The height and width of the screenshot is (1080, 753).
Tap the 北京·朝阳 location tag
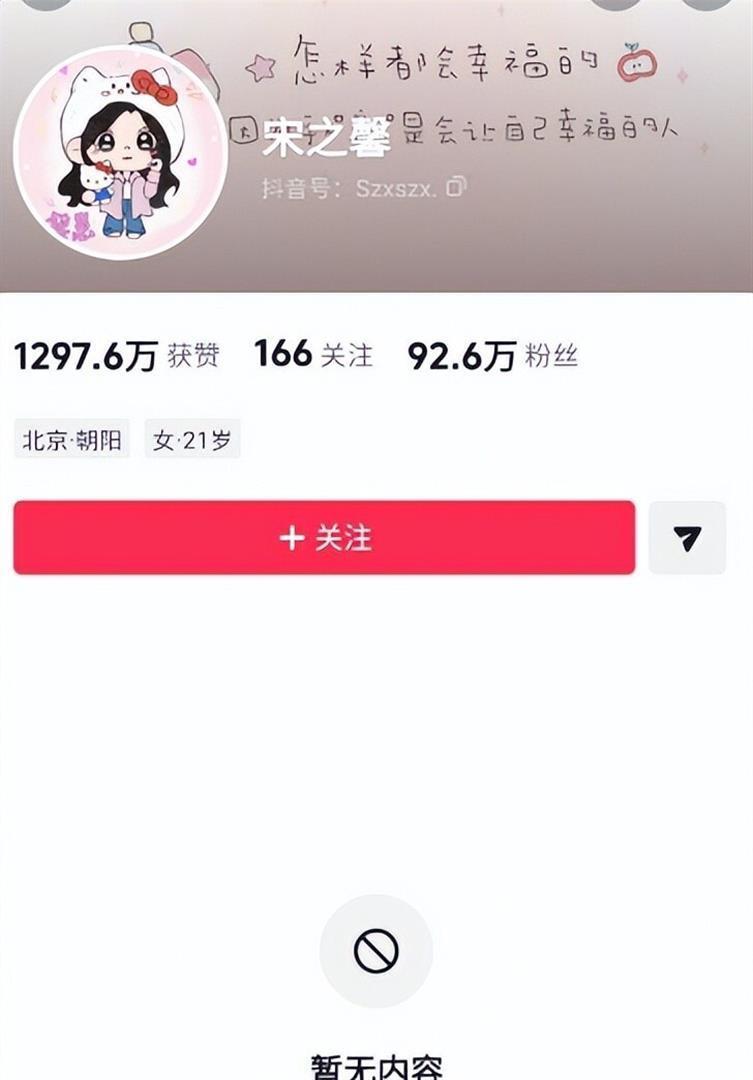(x=72, y=438)
